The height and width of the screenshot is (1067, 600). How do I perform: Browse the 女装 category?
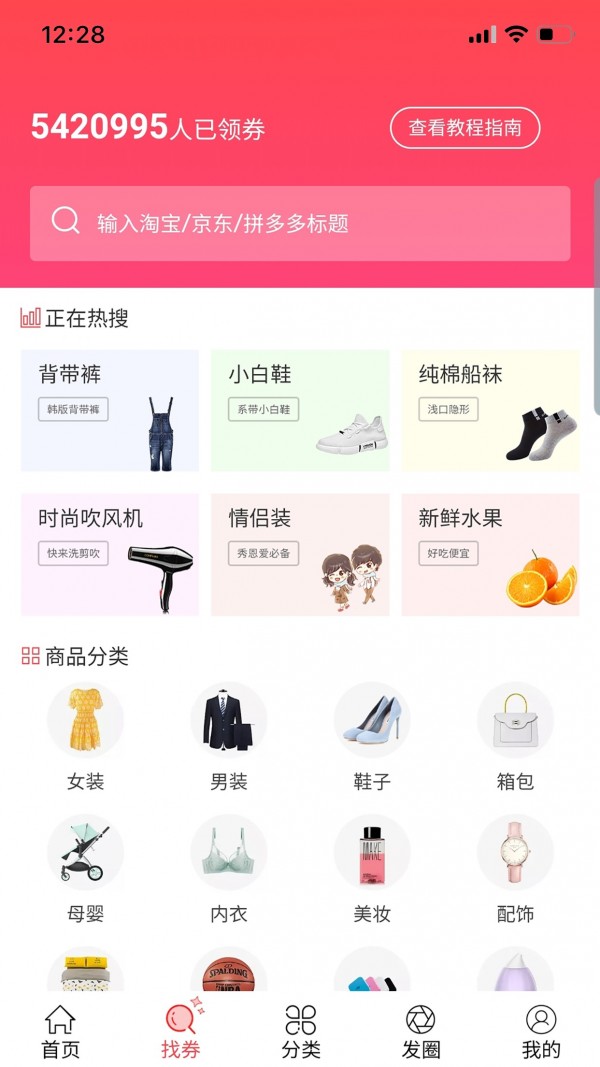(85, 737)
